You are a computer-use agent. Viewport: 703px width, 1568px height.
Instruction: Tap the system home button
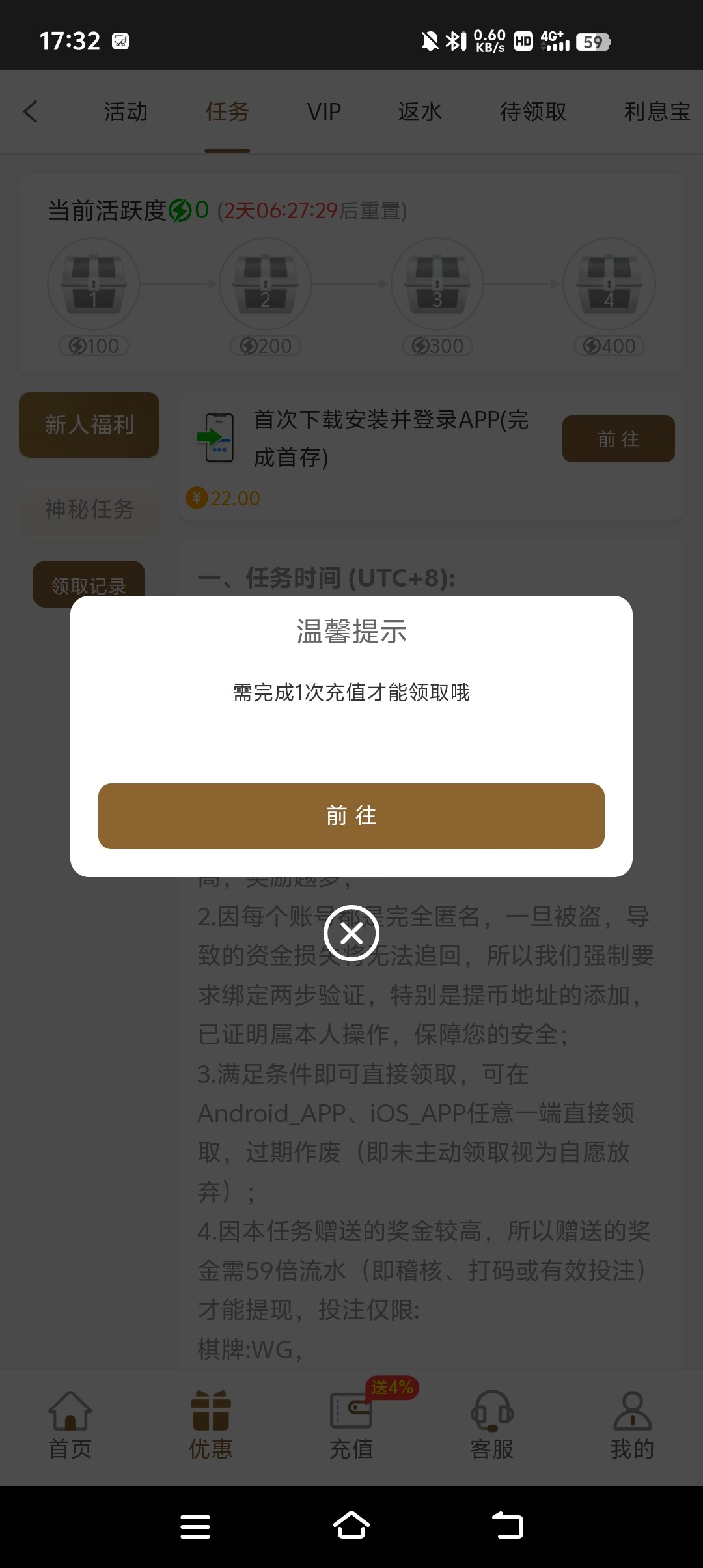[x=351, y=1526]
